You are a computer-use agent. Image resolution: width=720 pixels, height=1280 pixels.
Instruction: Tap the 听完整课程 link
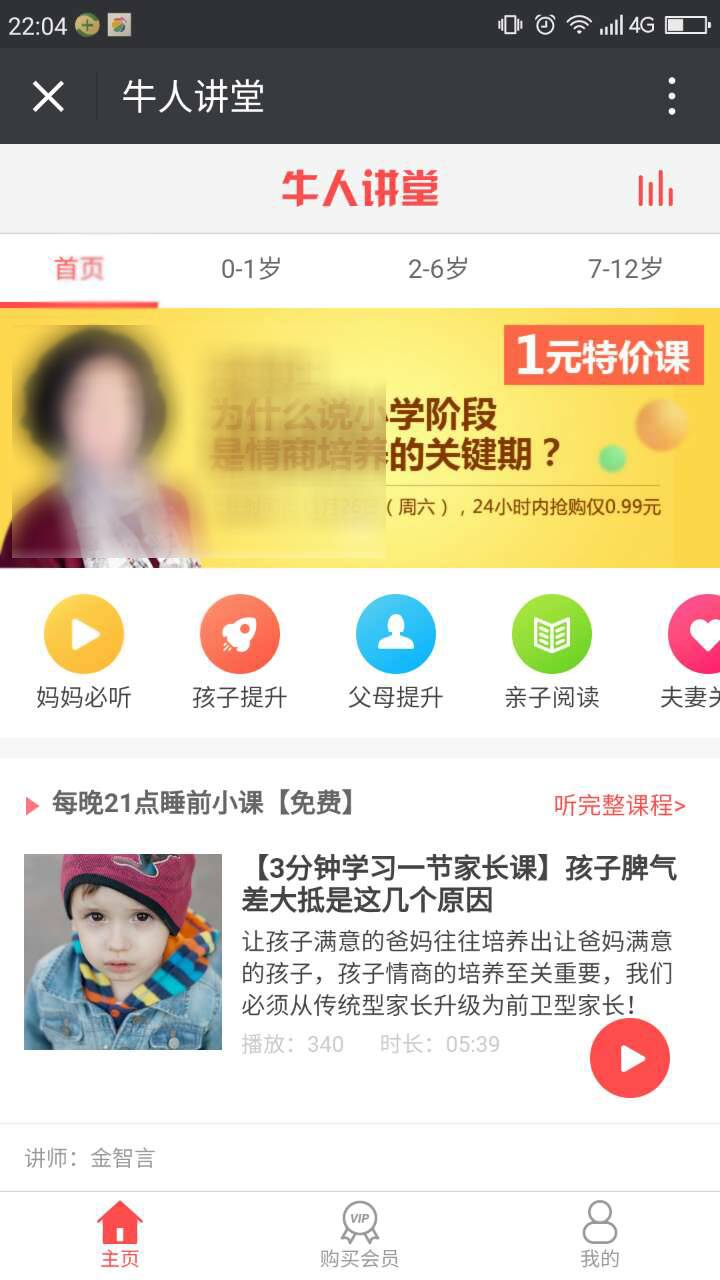619,805
